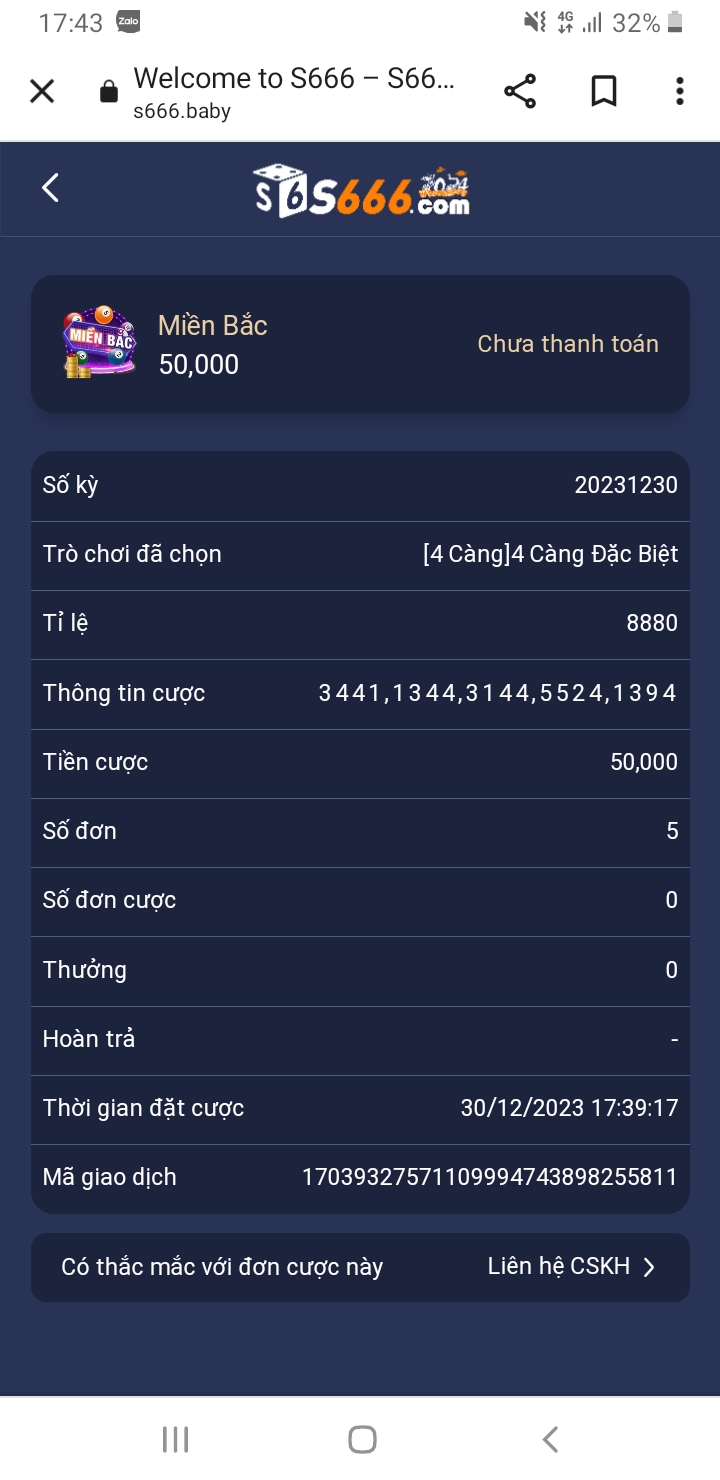Expand the CSKH contact row via its chevron
This screenshot has width=720, height=1480.
point(651,1266)
